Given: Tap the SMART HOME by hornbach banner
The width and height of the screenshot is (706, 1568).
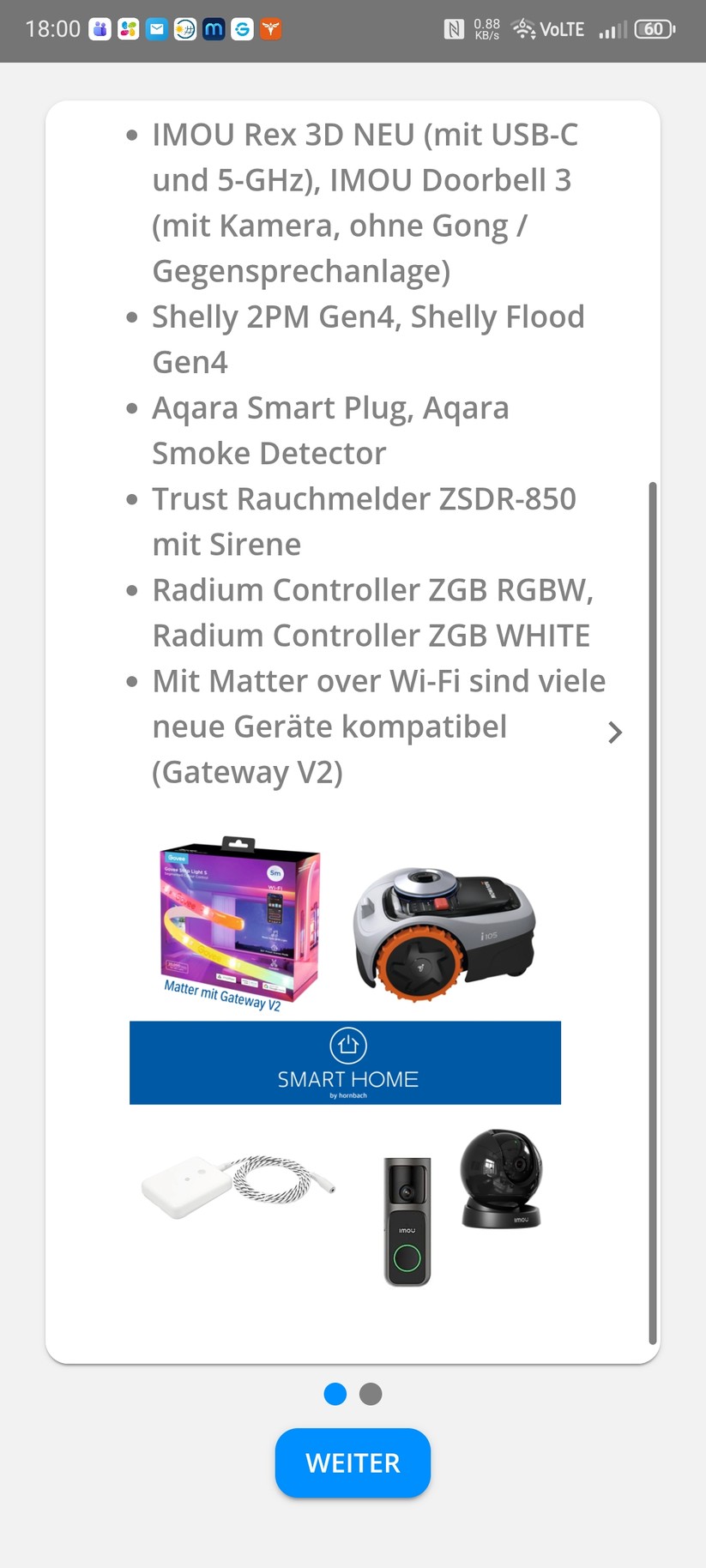Looking at the screenshot, I should pyautogui.click(x=346, y=1063).
